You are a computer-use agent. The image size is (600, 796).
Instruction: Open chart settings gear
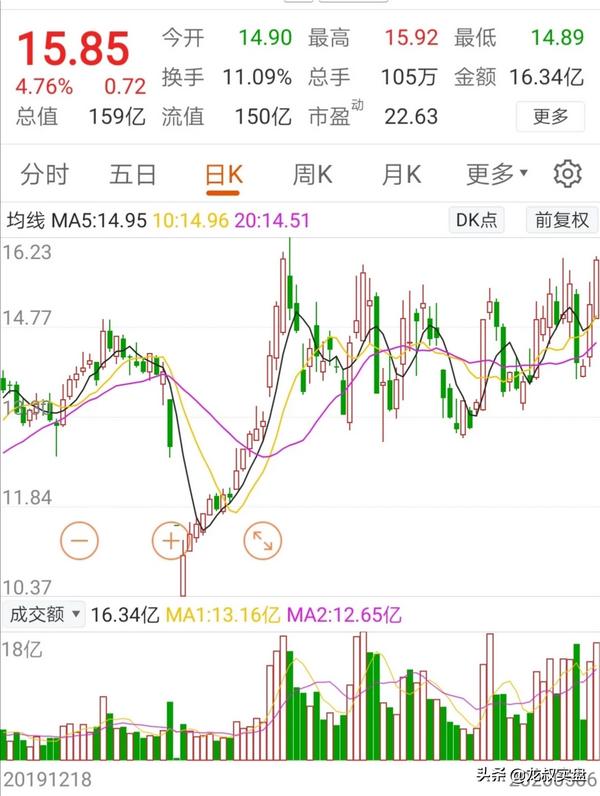(567, 174)
